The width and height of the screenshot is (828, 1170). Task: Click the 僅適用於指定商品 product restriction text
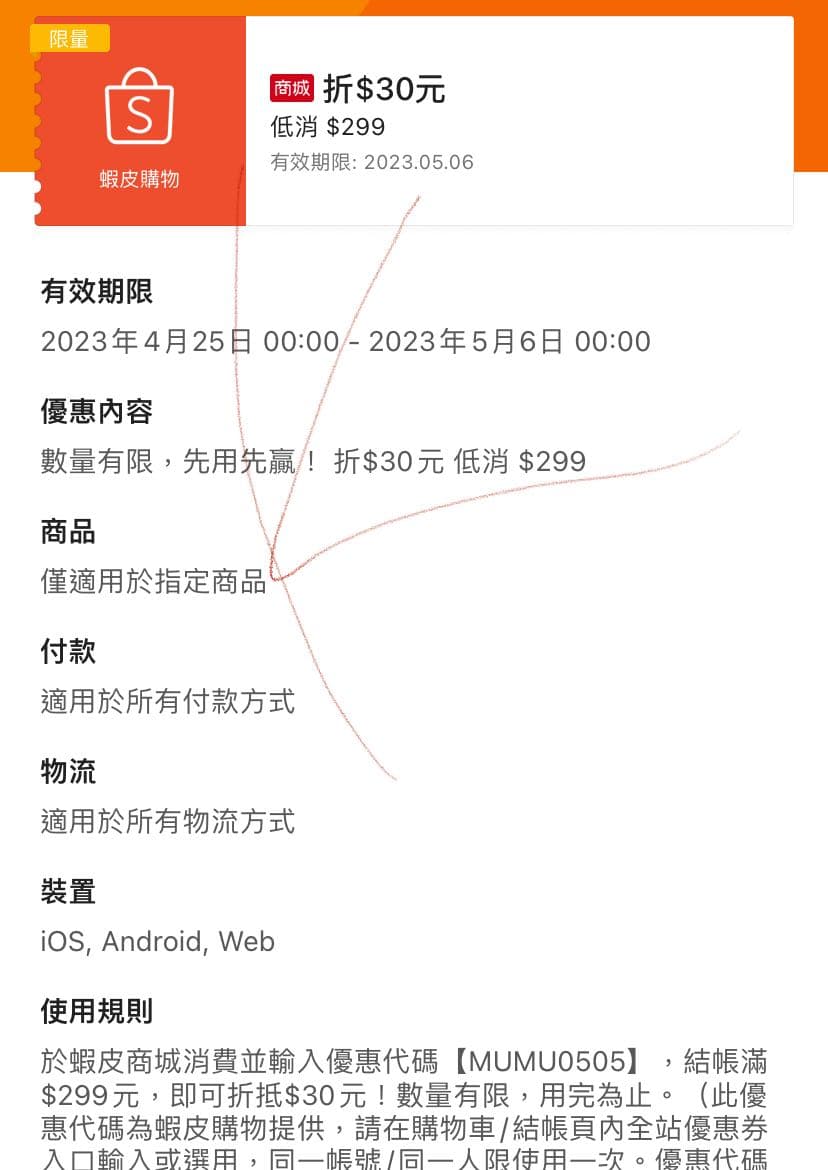157,582
